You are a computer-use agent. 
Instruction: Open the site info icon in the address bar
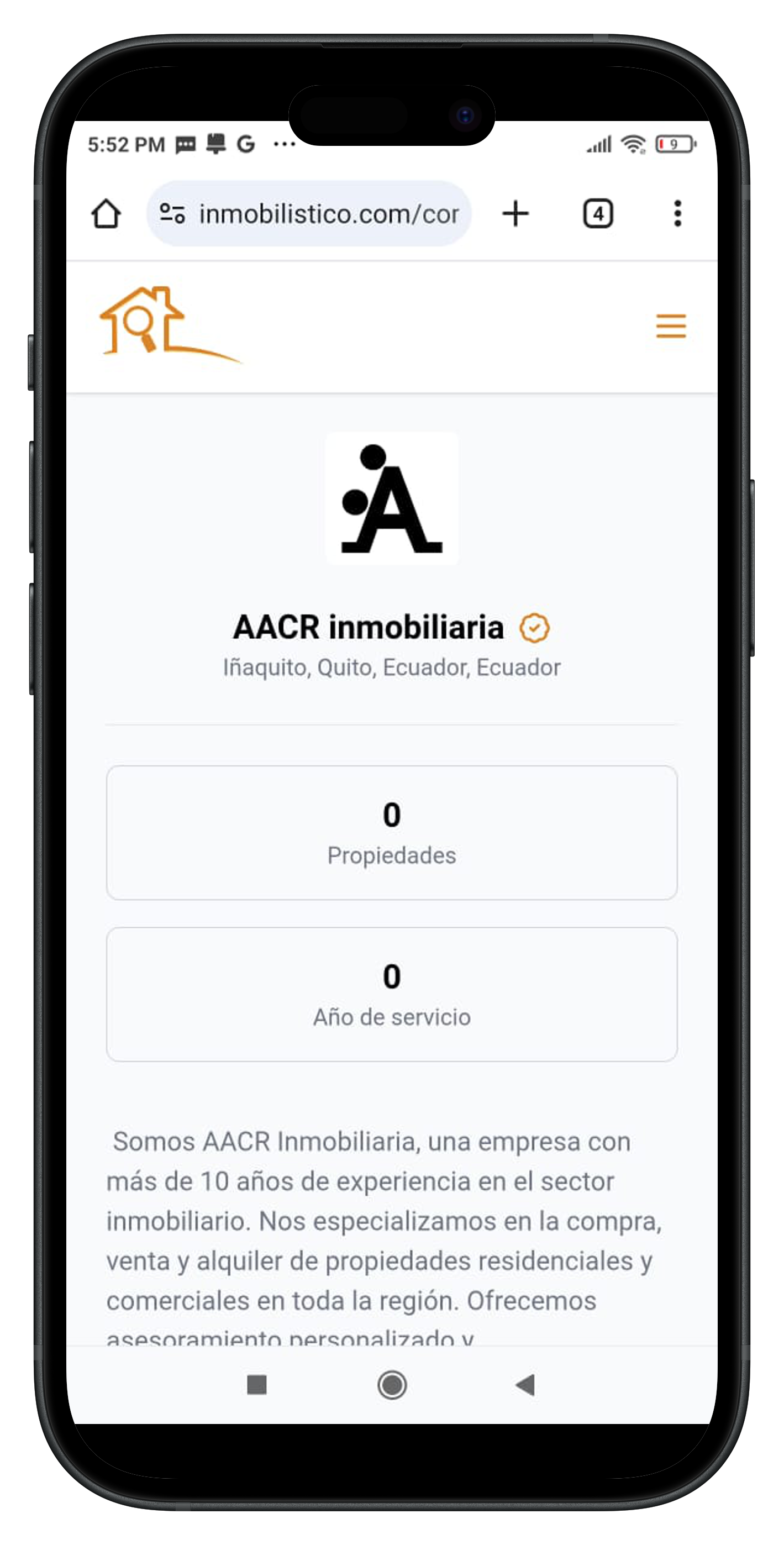coord(172,213)
